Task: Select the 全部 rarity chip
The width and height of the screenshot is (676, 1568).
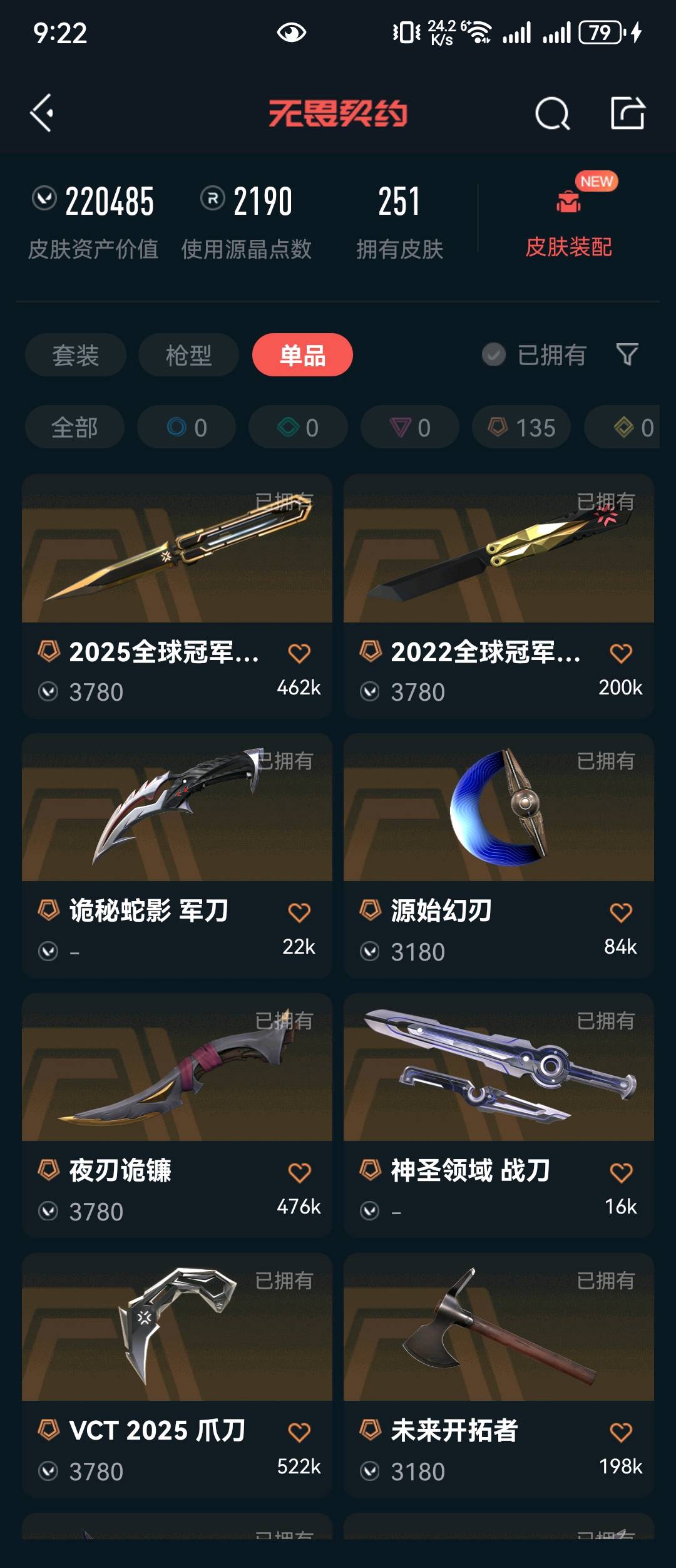Action: pos(74,427)
